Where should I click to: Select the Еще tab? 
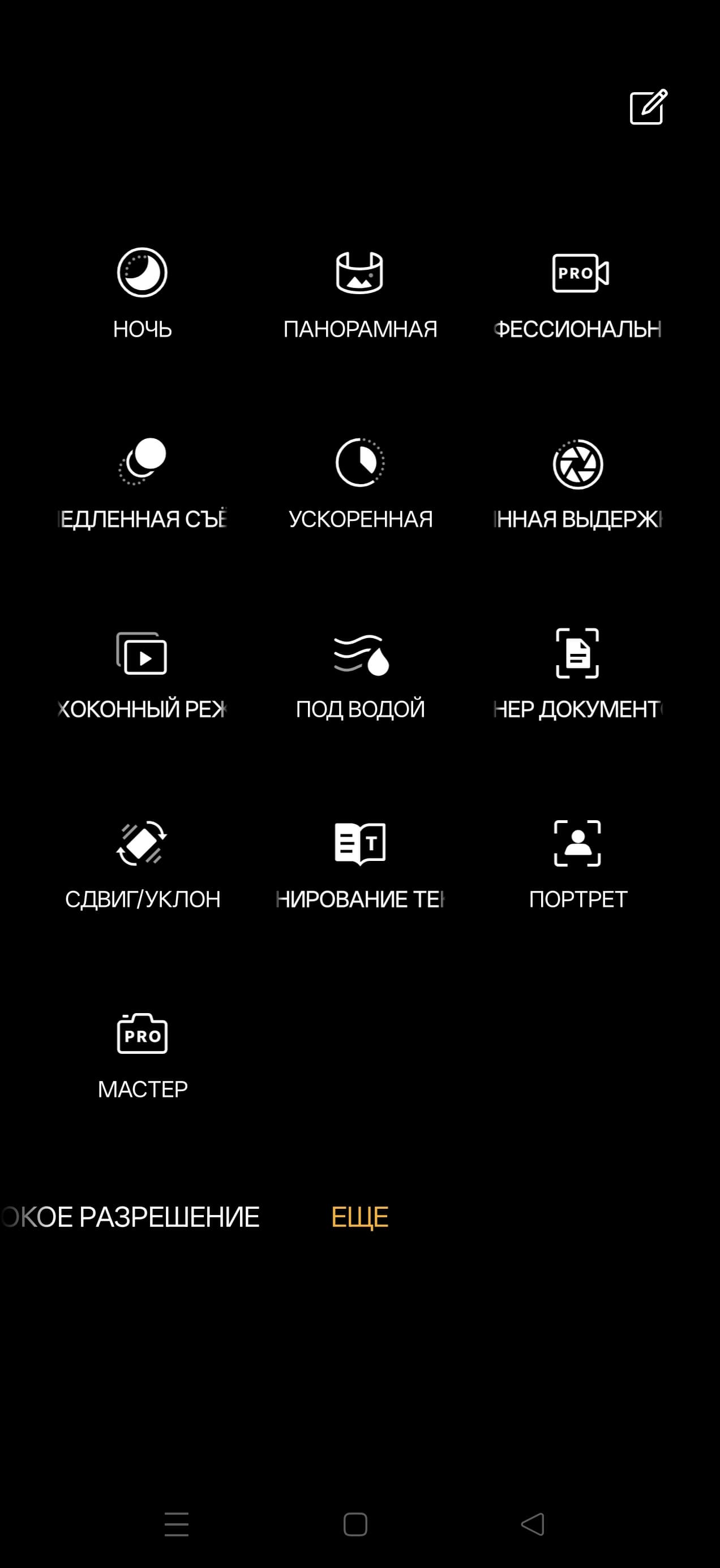[x=359, y=1217]
